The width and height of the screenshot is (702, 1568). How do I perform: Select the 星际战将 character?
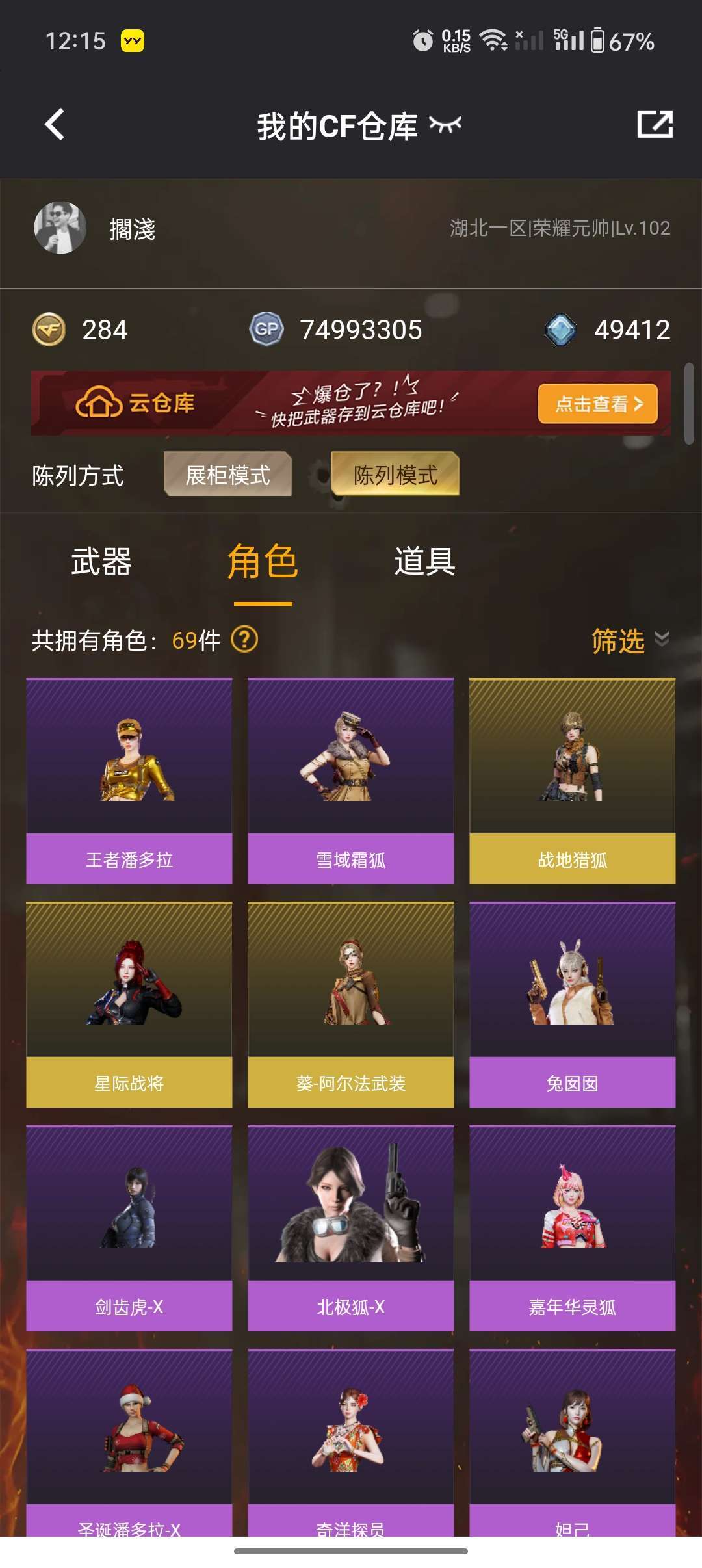pyautogui.click(x=129, y=1004)
